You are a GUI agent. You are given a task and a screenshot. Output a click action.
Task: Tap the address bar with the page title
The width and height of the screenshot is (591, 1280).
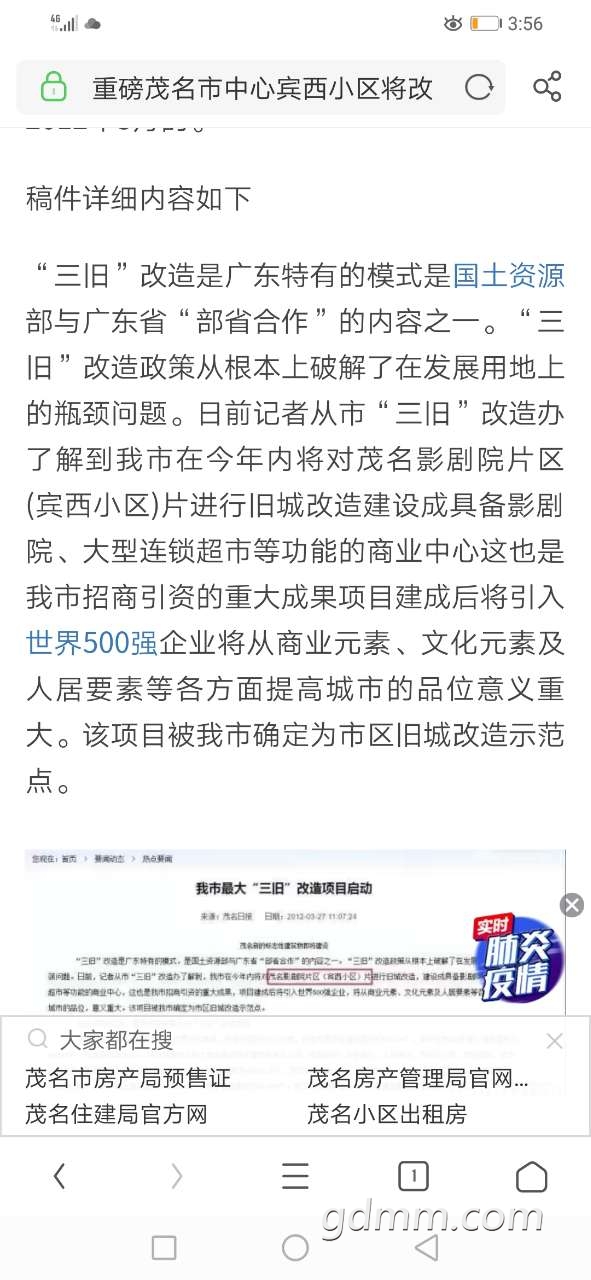pos(261,88)
